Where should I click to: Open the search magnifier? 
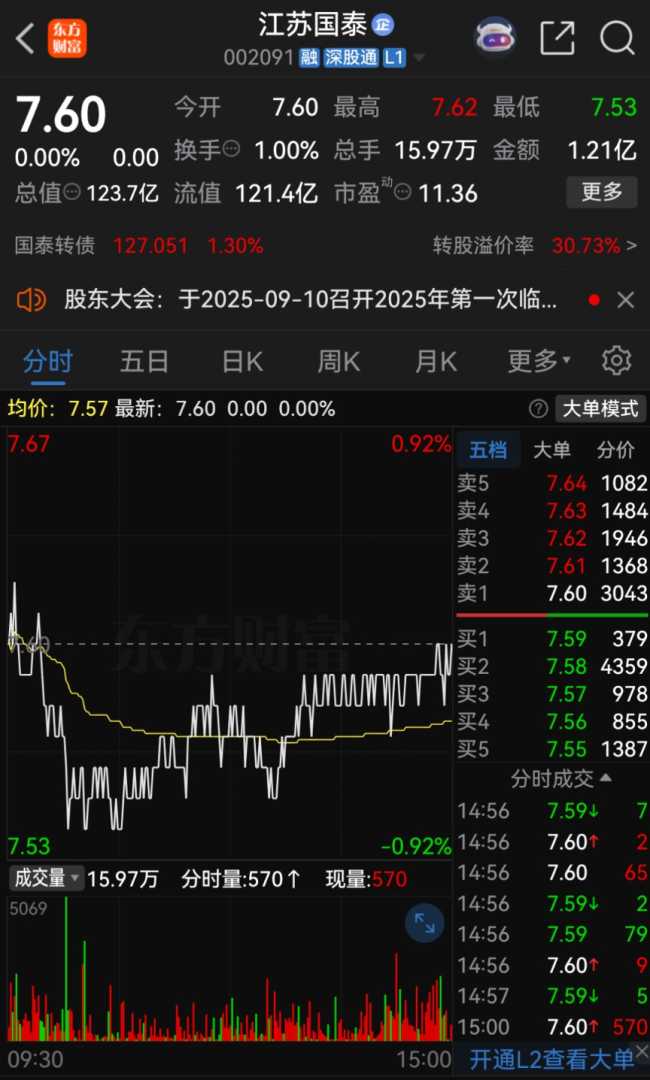pos(617,39)
